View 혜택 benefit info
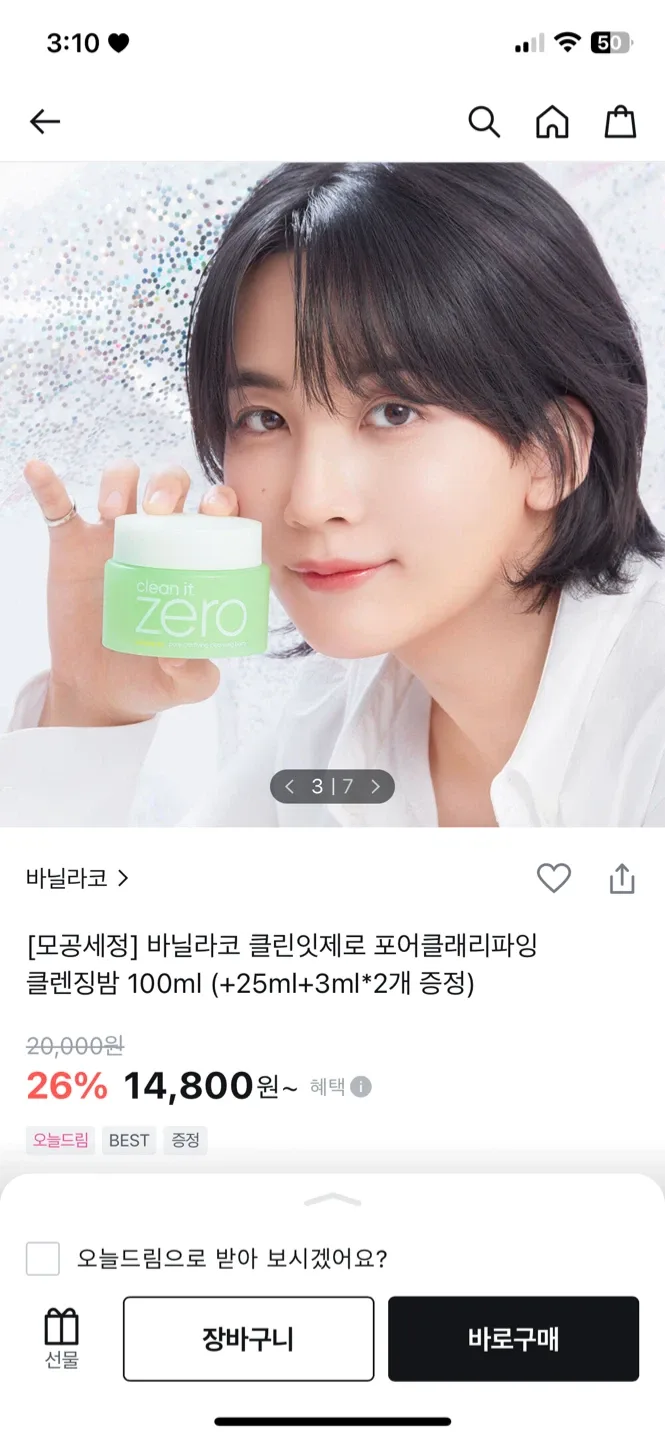The width and height of the screenshot is (665, 1440). pyautogui.click(x=340, y=1086)
